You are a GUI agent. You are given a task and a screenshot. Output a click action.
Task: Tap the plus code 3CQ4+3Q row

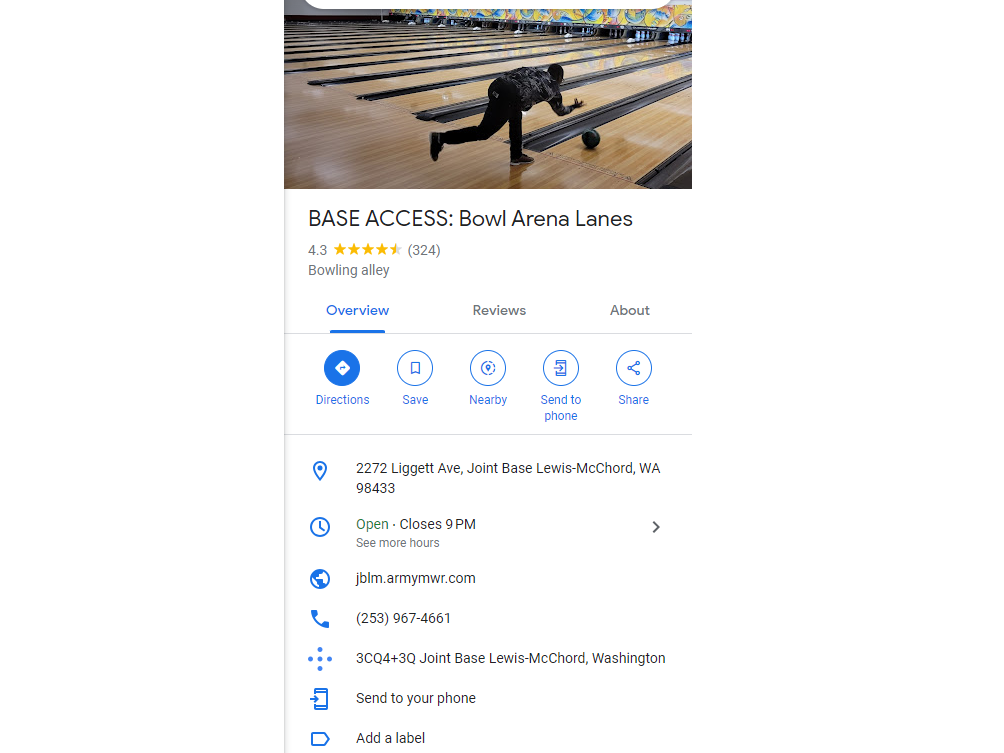pos(510,658)
